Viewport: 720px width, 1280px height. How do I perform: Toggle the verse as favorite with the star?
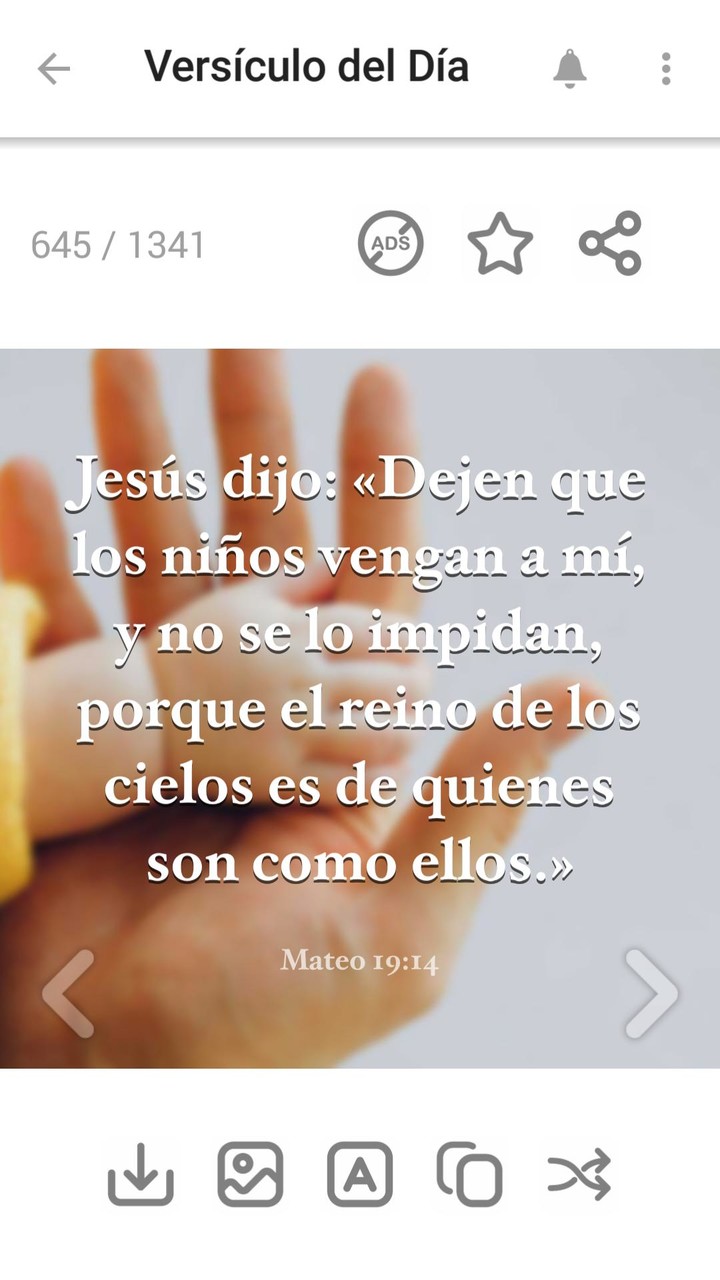501,243
